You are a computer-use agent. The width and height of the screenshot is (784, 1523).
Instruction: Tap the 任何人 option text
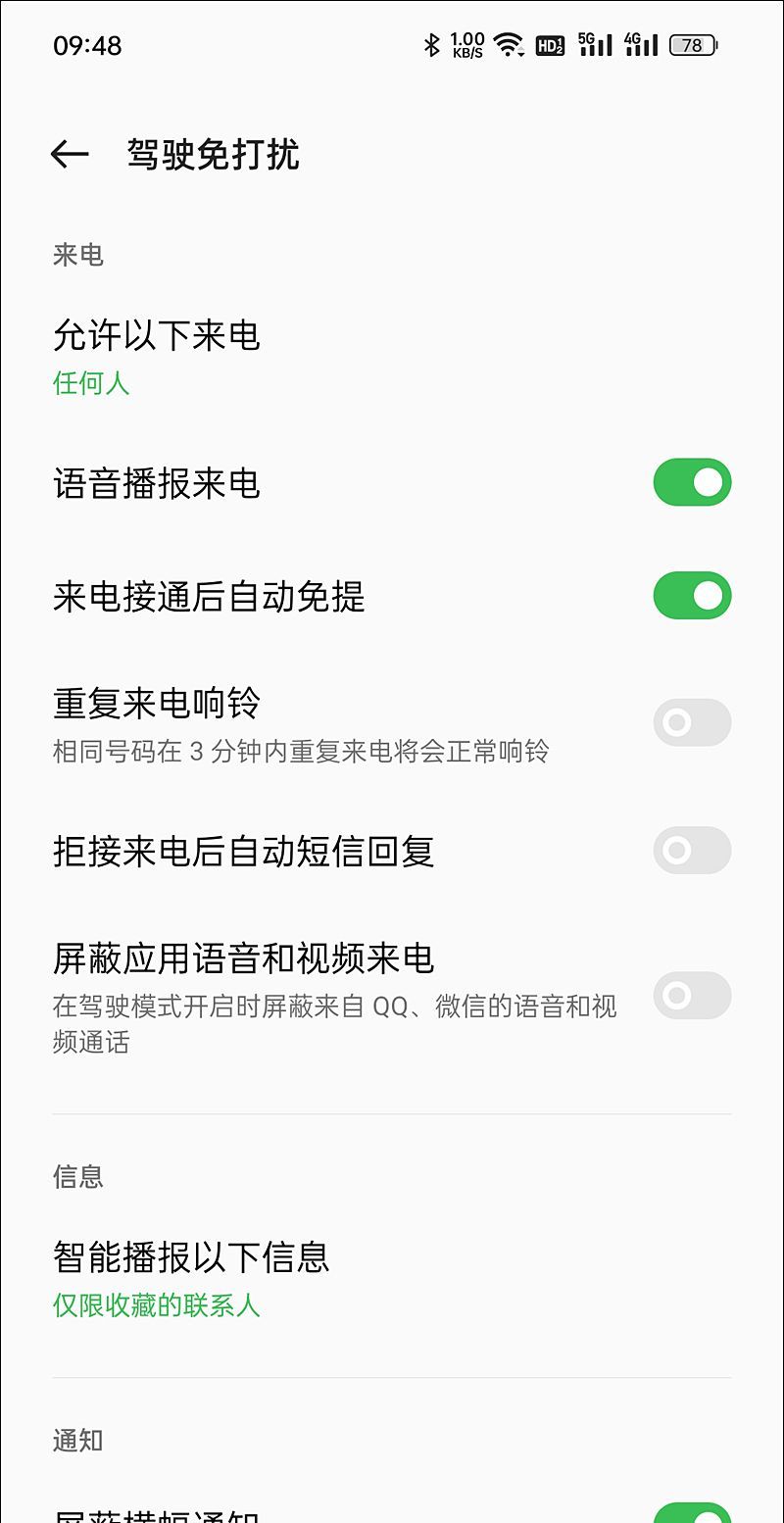click(92, 384)
